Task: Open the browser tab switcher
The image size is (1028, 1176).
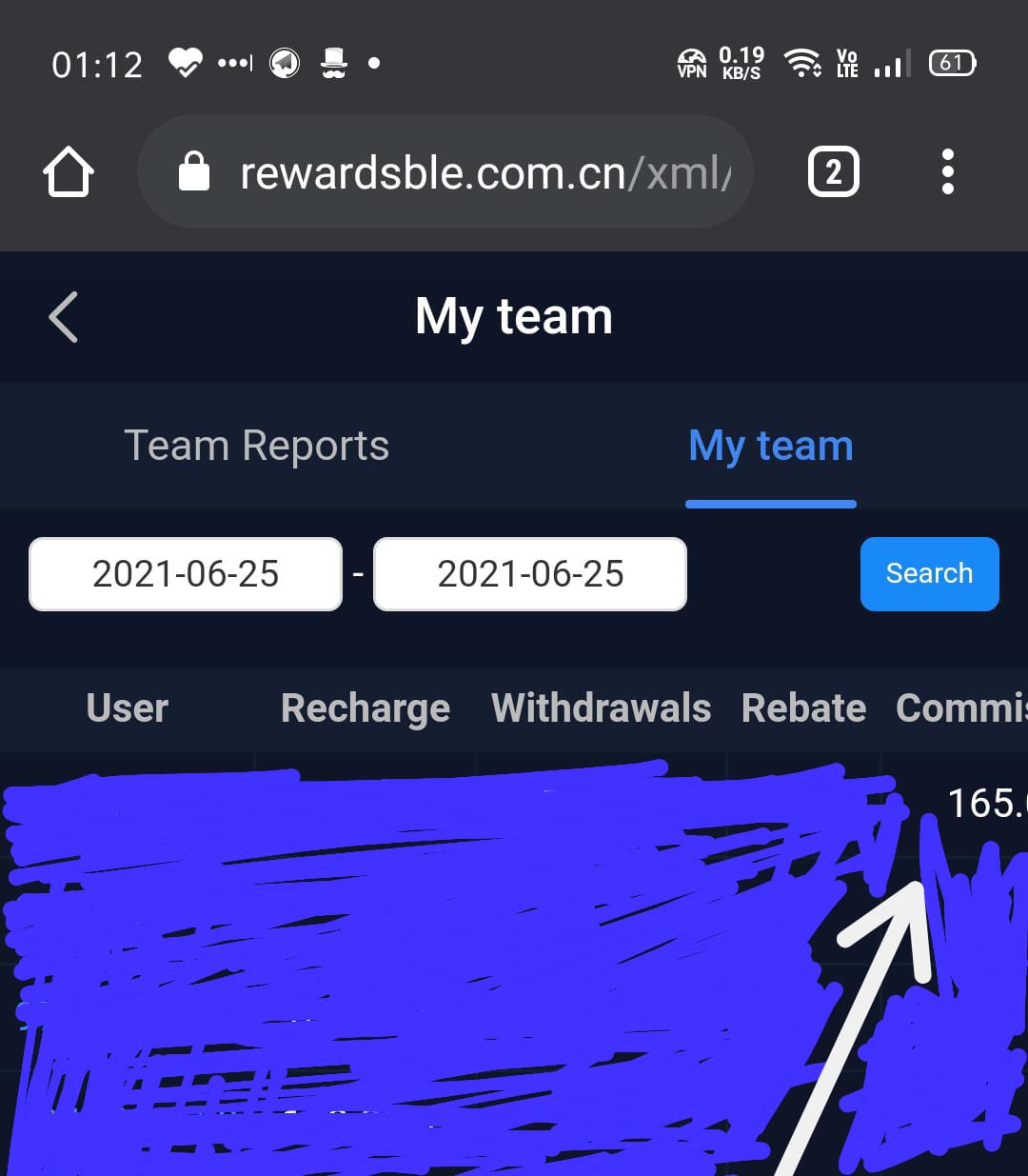Action: pyautogui.click(x=833, y=172)
